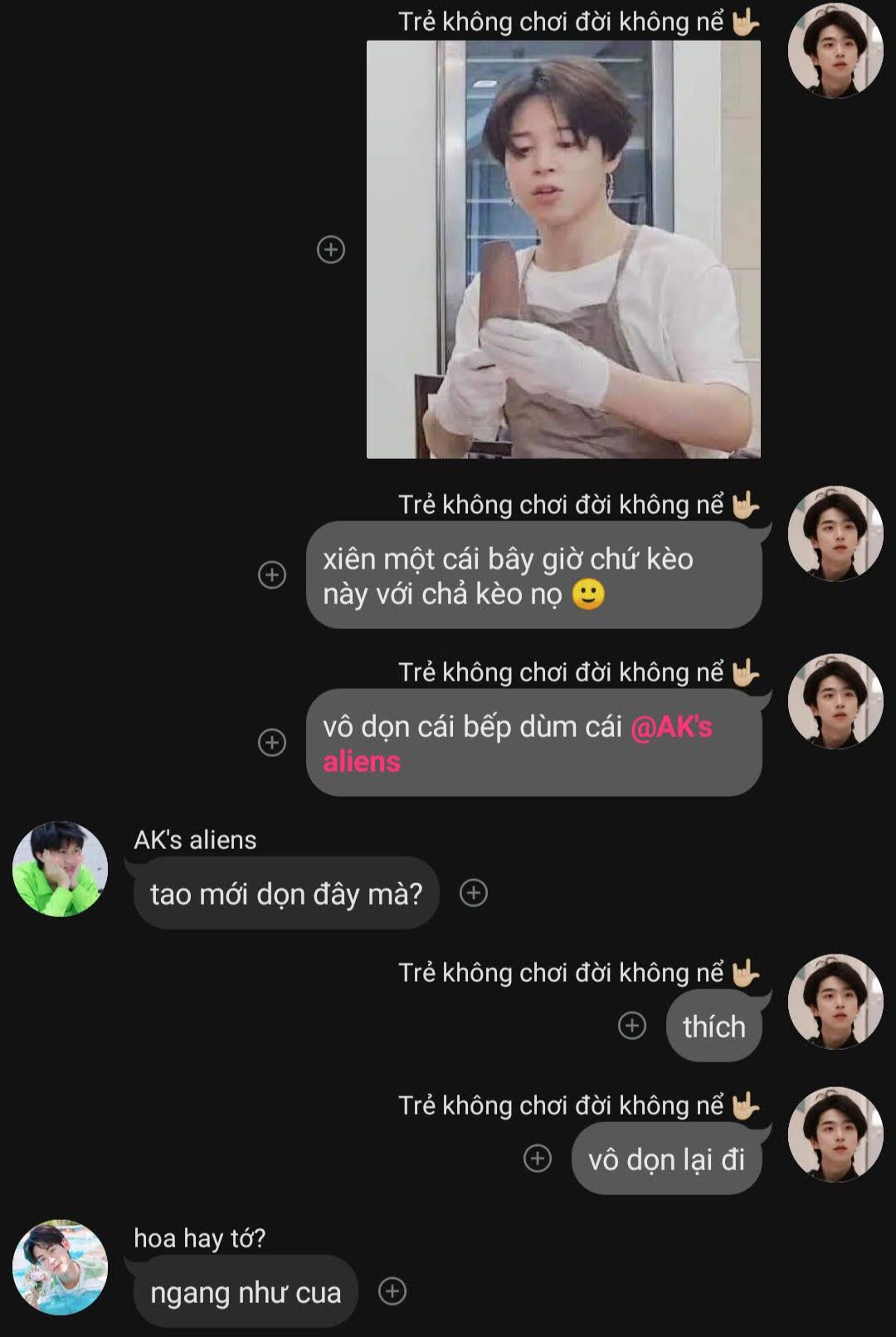
Task: Tap the sender's avatar beside the "thích" message
Action: coord(835,1002)
